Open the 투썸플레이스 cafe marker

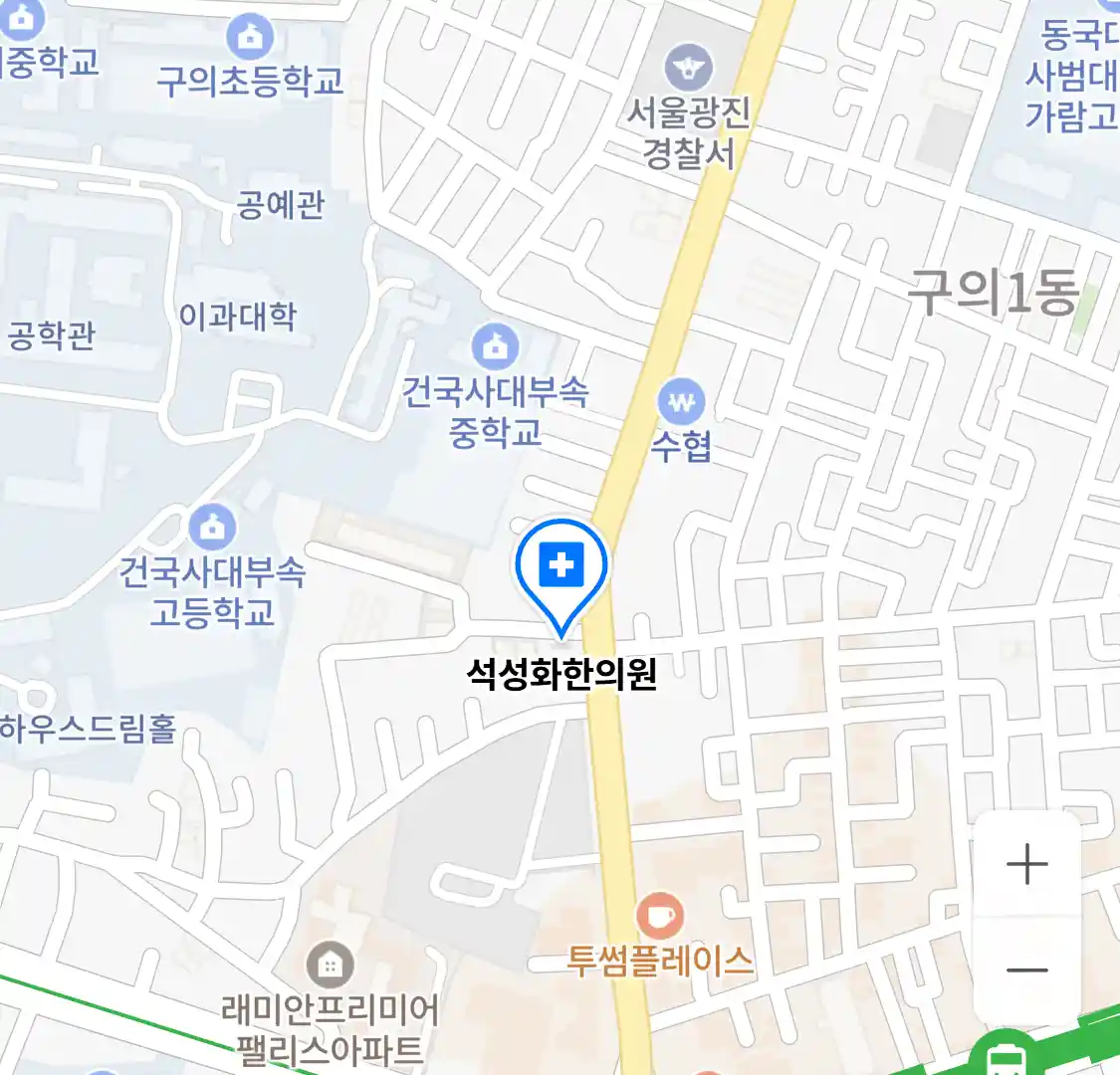659,915
